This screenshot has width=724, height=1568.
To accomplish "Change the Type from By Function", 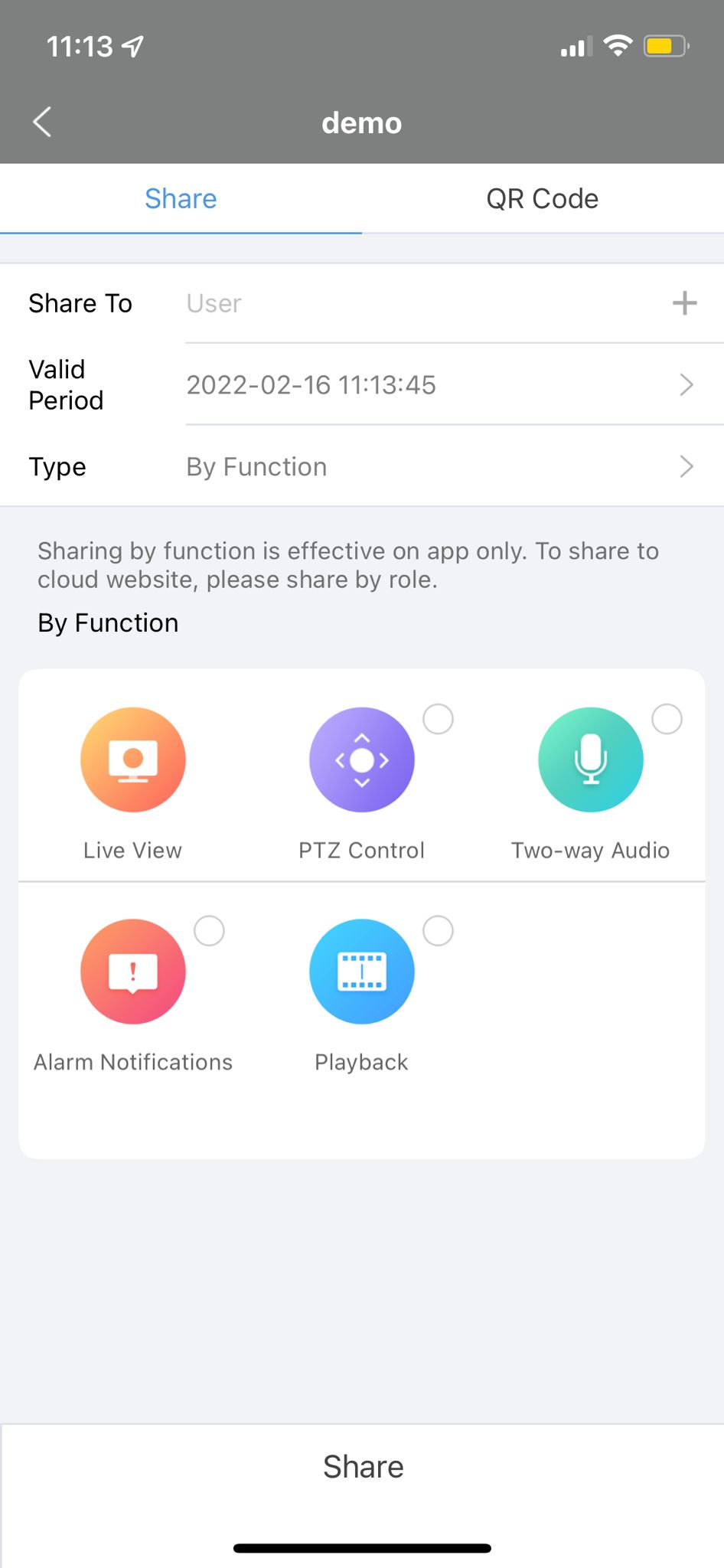I will [440, 467].
